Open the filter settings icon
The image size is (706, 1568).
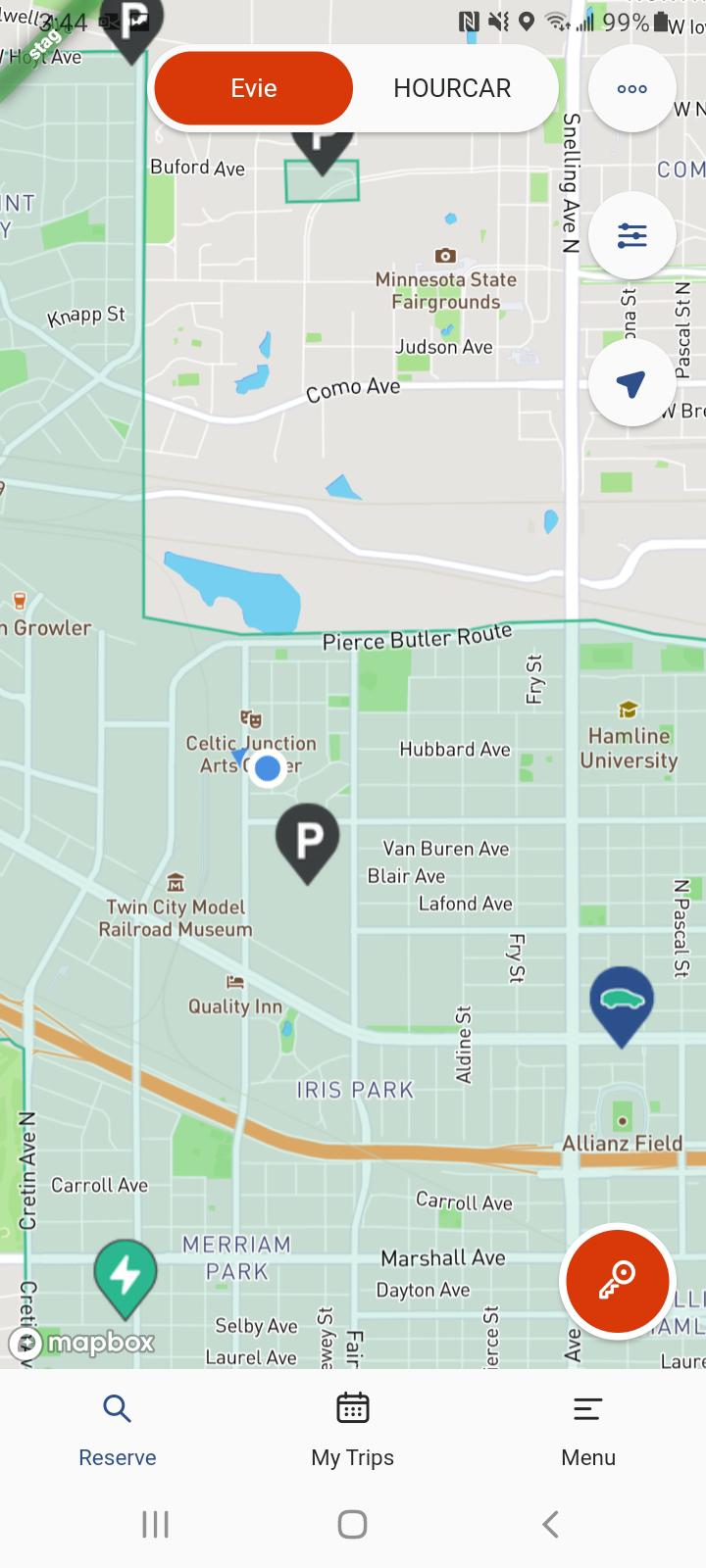click(x=632, y=235)
